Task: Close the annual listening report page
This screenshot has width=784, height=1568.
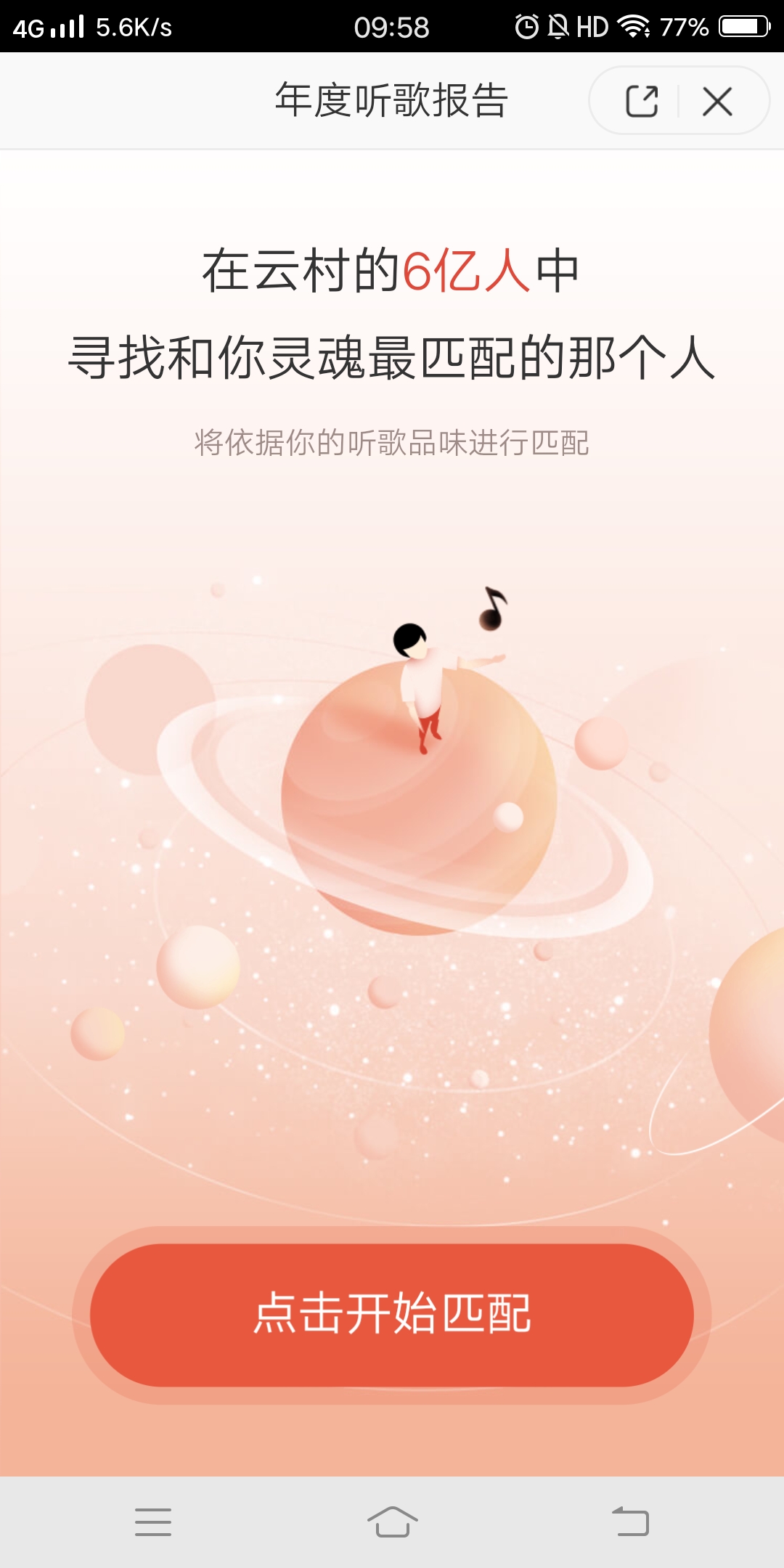Action: point(717,101)
